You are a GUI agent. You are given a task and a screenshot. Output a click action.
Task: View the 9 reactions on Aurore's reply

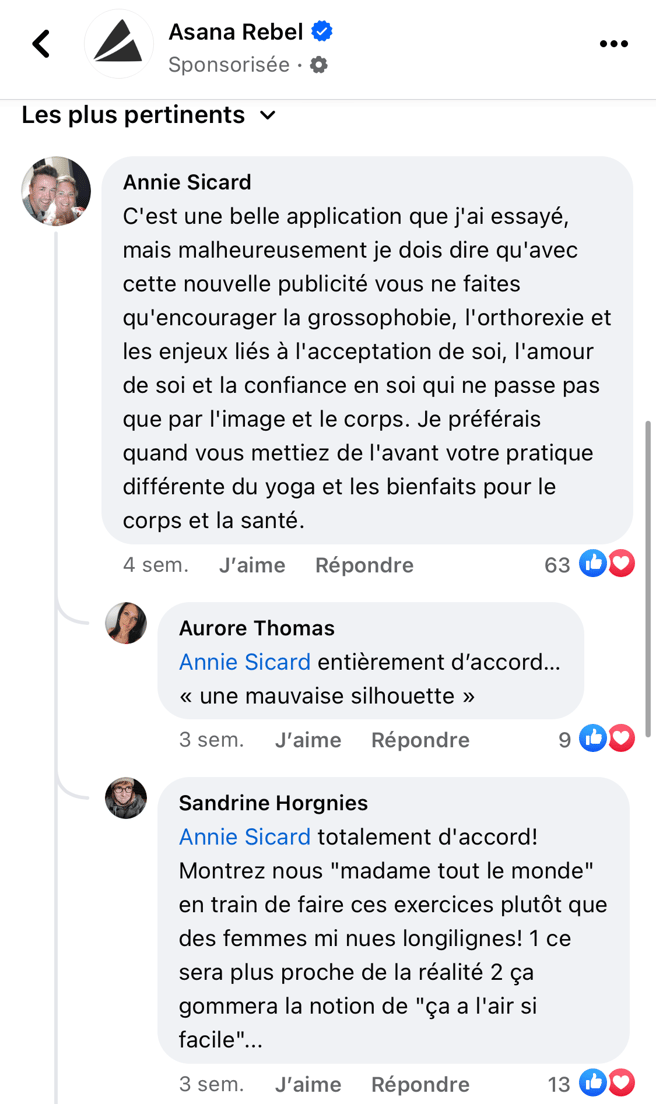[597, 740]
